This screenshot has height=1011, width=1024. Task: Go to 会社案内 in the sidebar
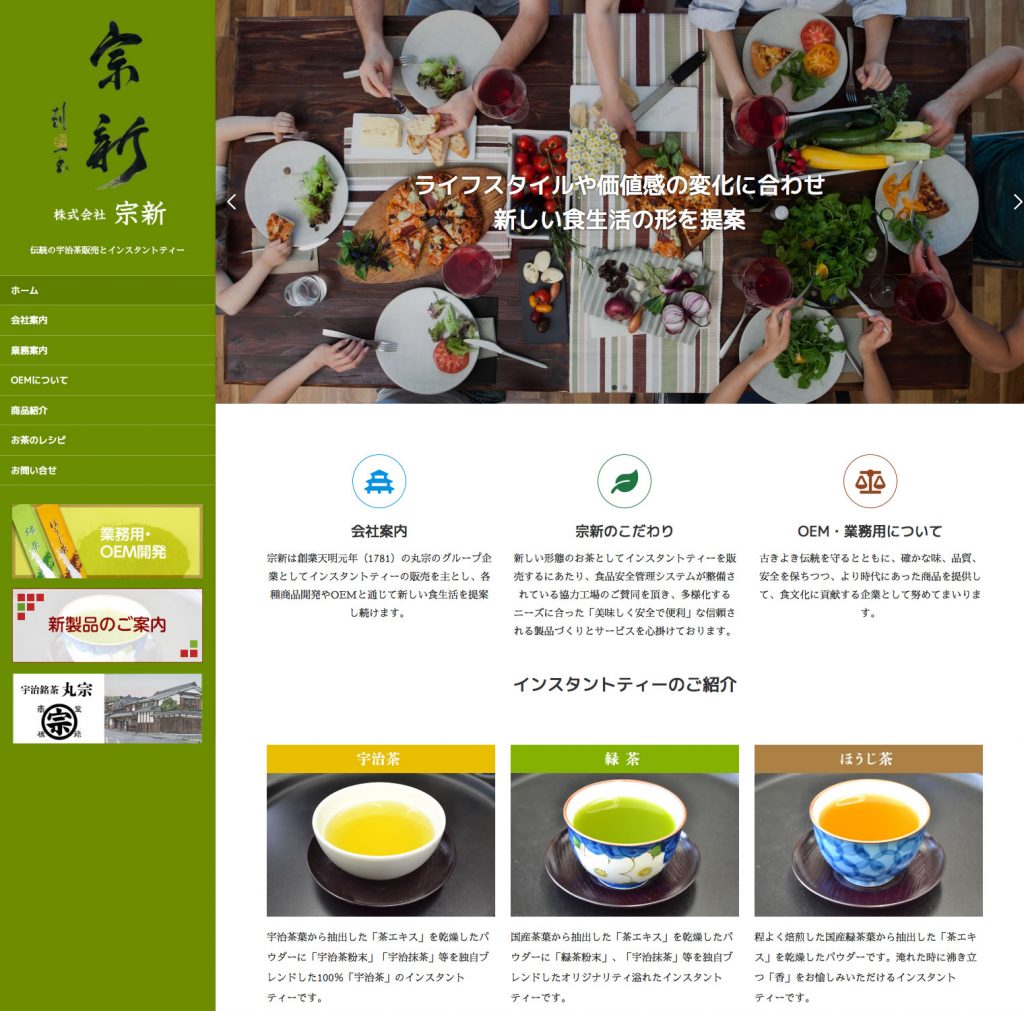tap(30, 320)
